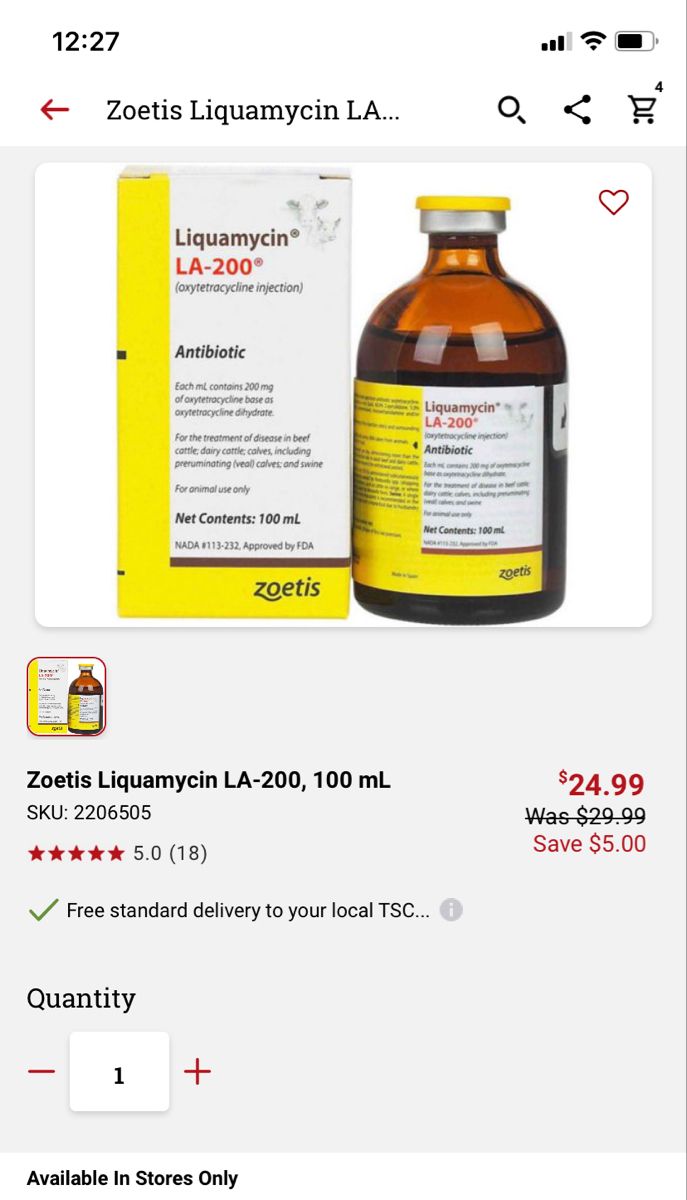Viewport: 687px width, 1200px height.
Task: Show delivery info via the info icon
Action: point(451,910)
